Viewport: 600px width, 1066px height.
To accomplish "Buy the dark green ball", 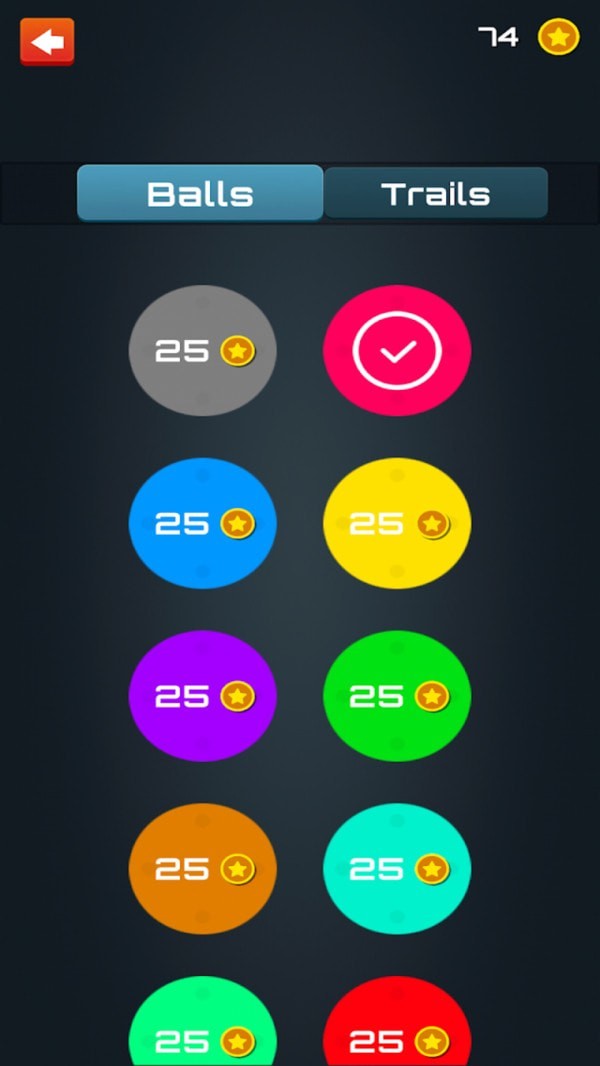I will 397,696.
